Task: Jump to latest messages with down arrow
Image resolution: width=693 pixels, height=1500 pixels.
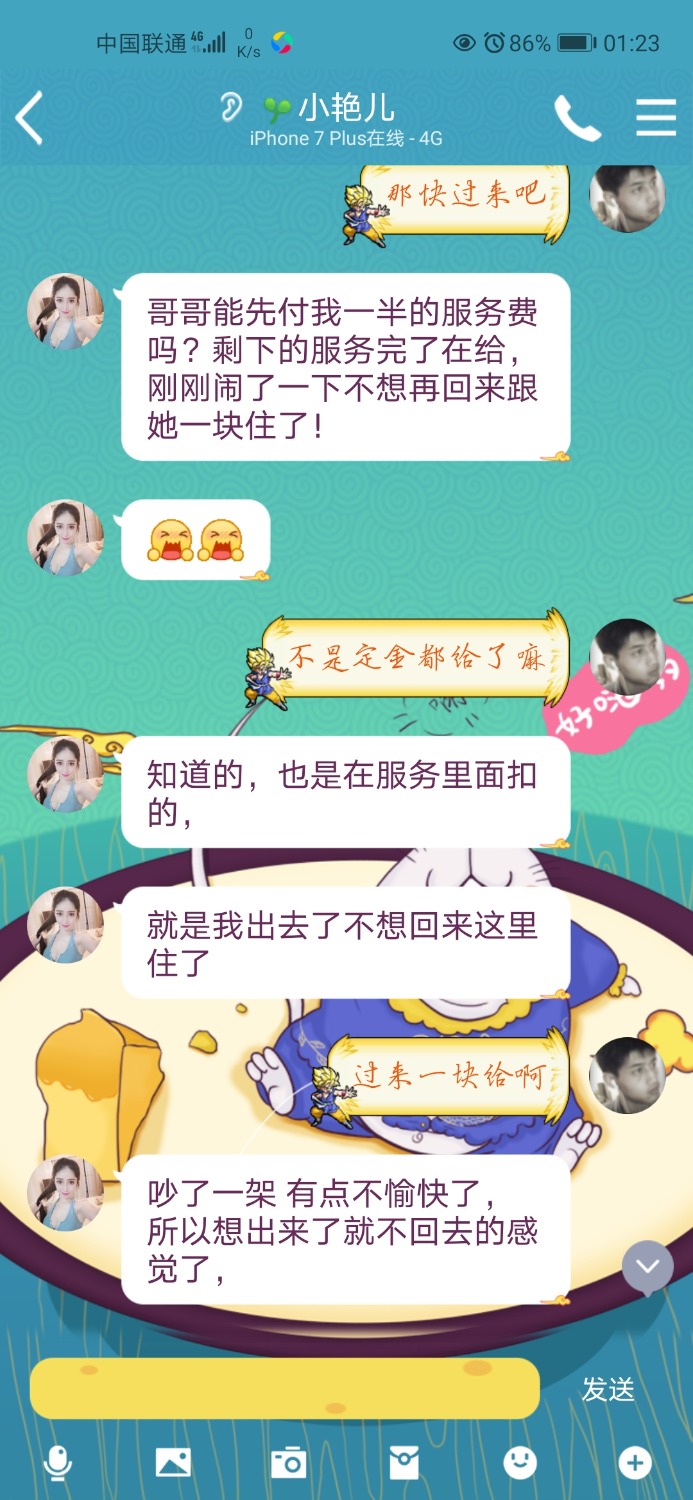Action: [647, 1267]
